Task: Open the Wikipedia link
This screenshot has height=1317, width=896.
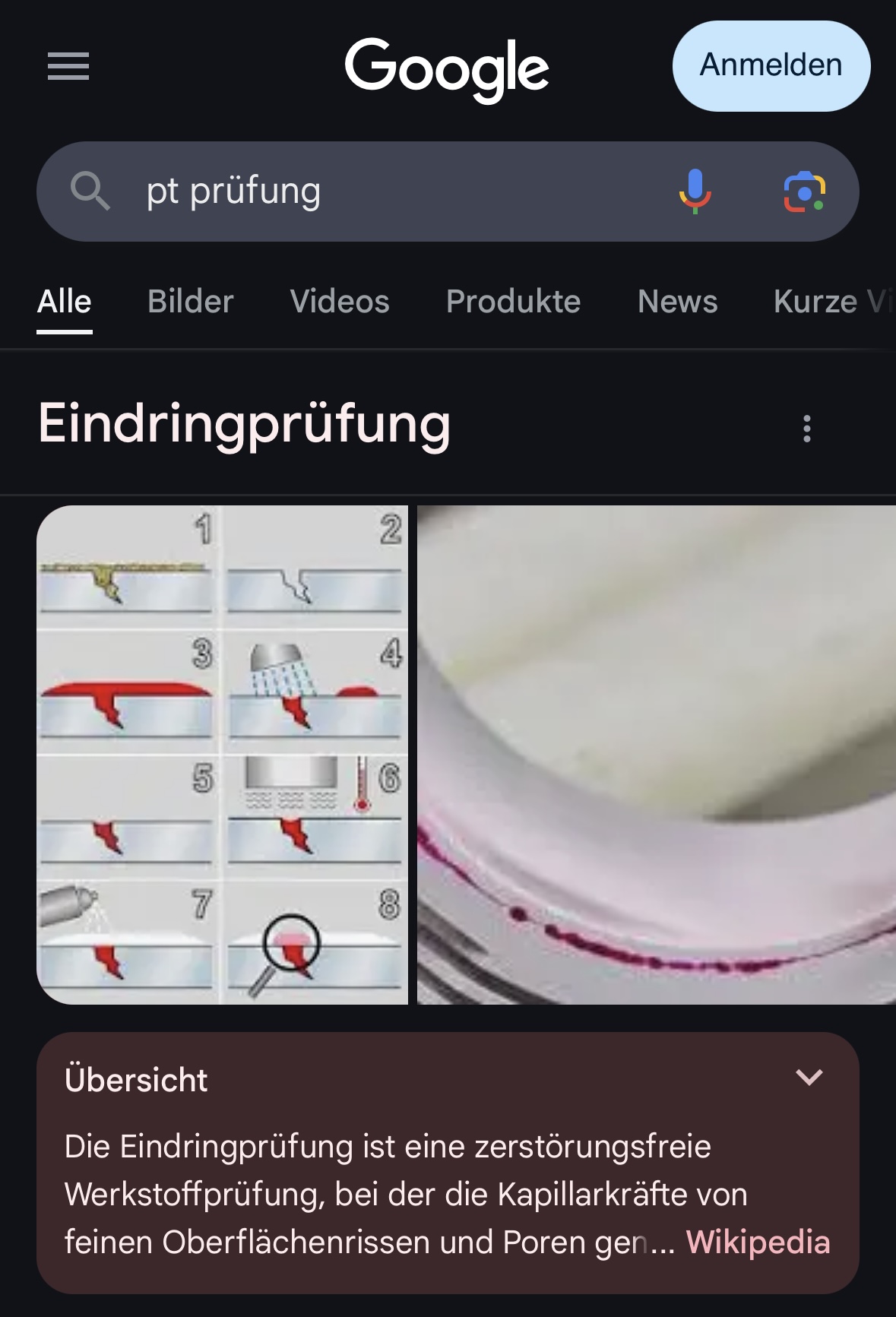Action: 758,1243
